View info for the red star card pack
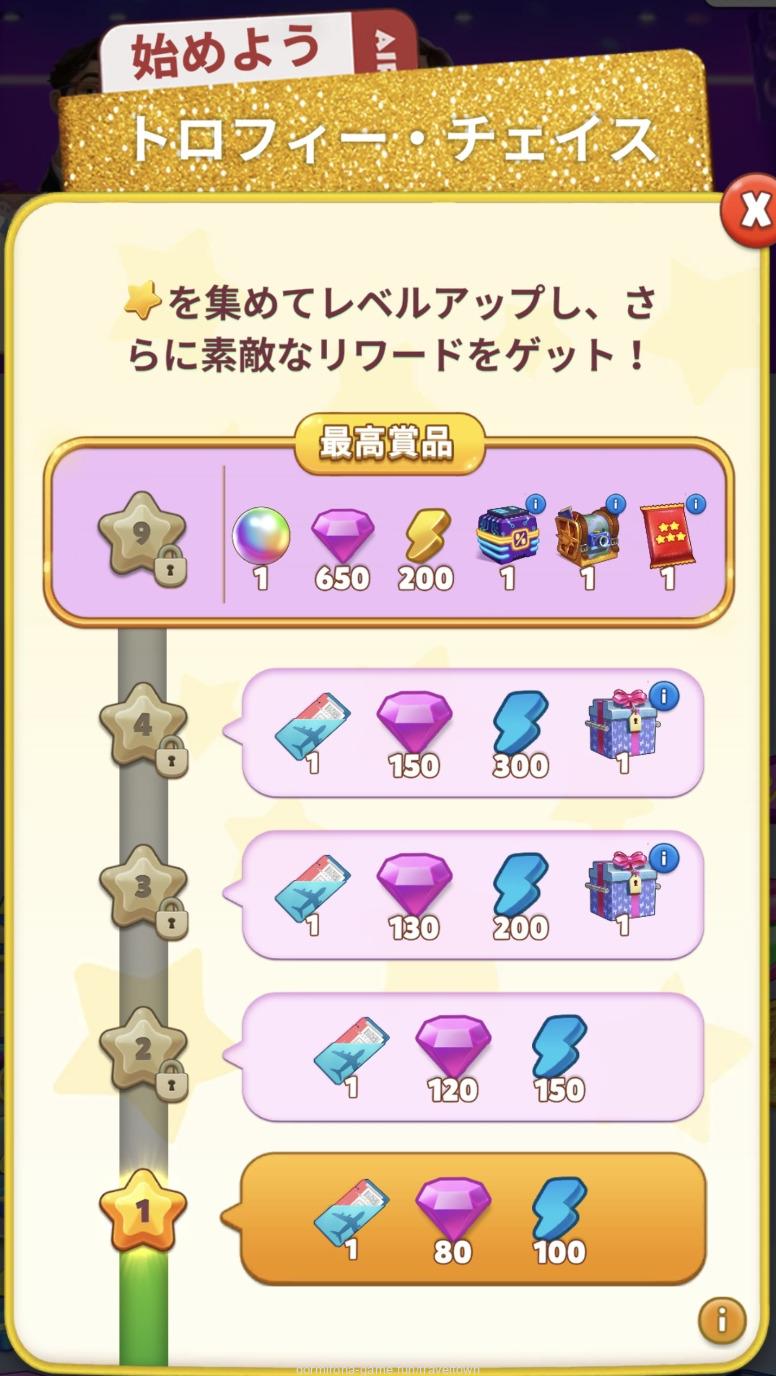Image resolution: width=776 pixels, height=1376 pixels. (695, 503)
